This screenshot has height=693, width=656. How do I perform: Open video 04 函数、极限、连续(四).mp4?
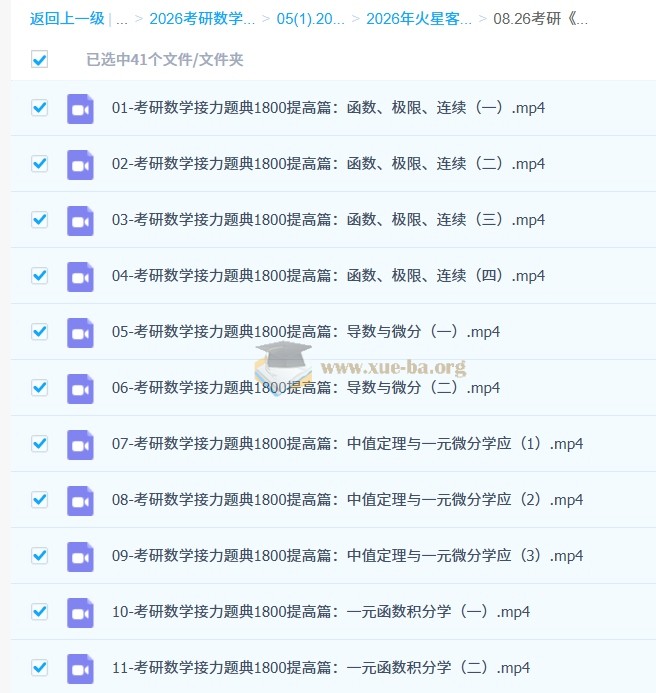coord(328,276)
